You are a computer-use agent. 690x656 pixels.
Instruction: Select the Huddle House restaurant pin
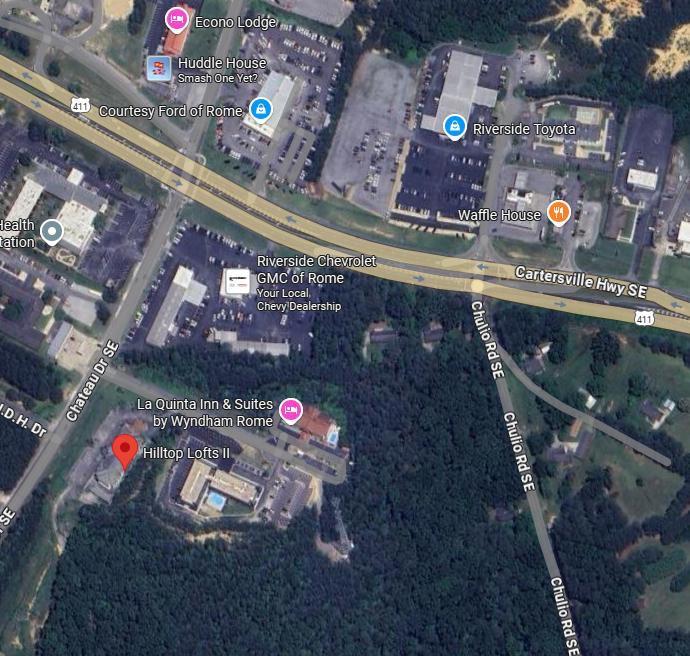click(158, 68)
